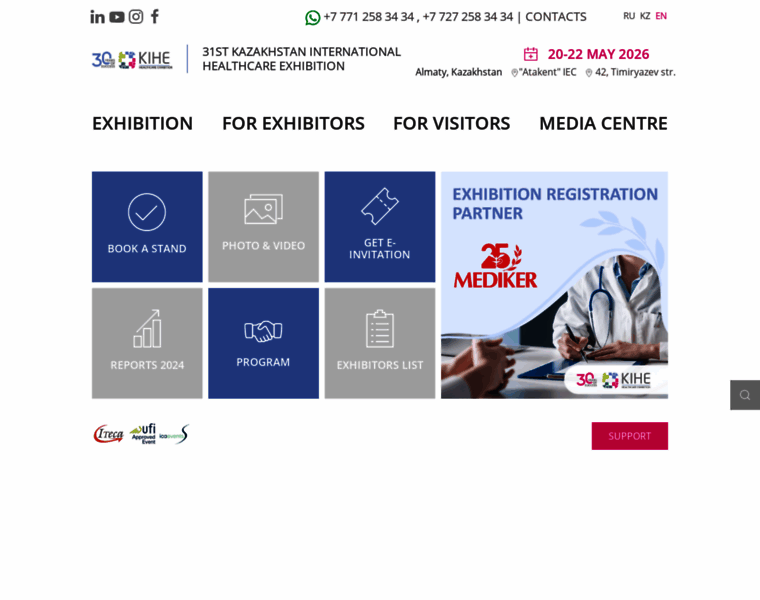Open the Mediker registration partner banner
This screenshot has width=760, height=600.
(554, 285)
